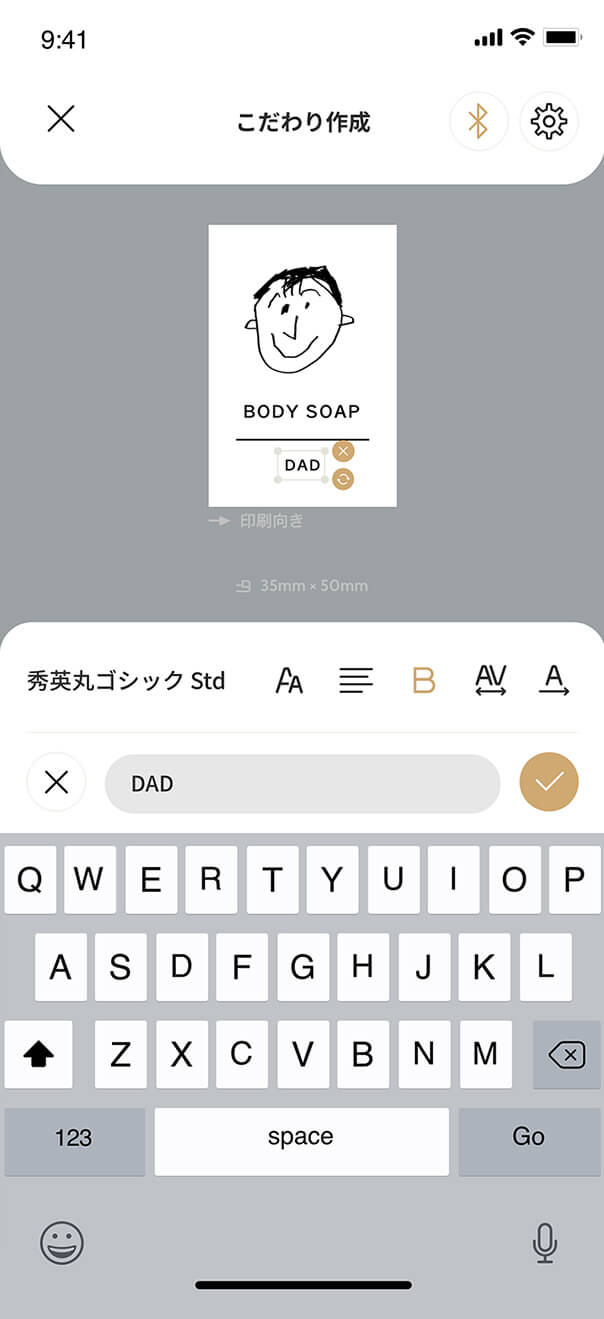
Task: Select the DAD text on the label
Action: pos(302,465)
